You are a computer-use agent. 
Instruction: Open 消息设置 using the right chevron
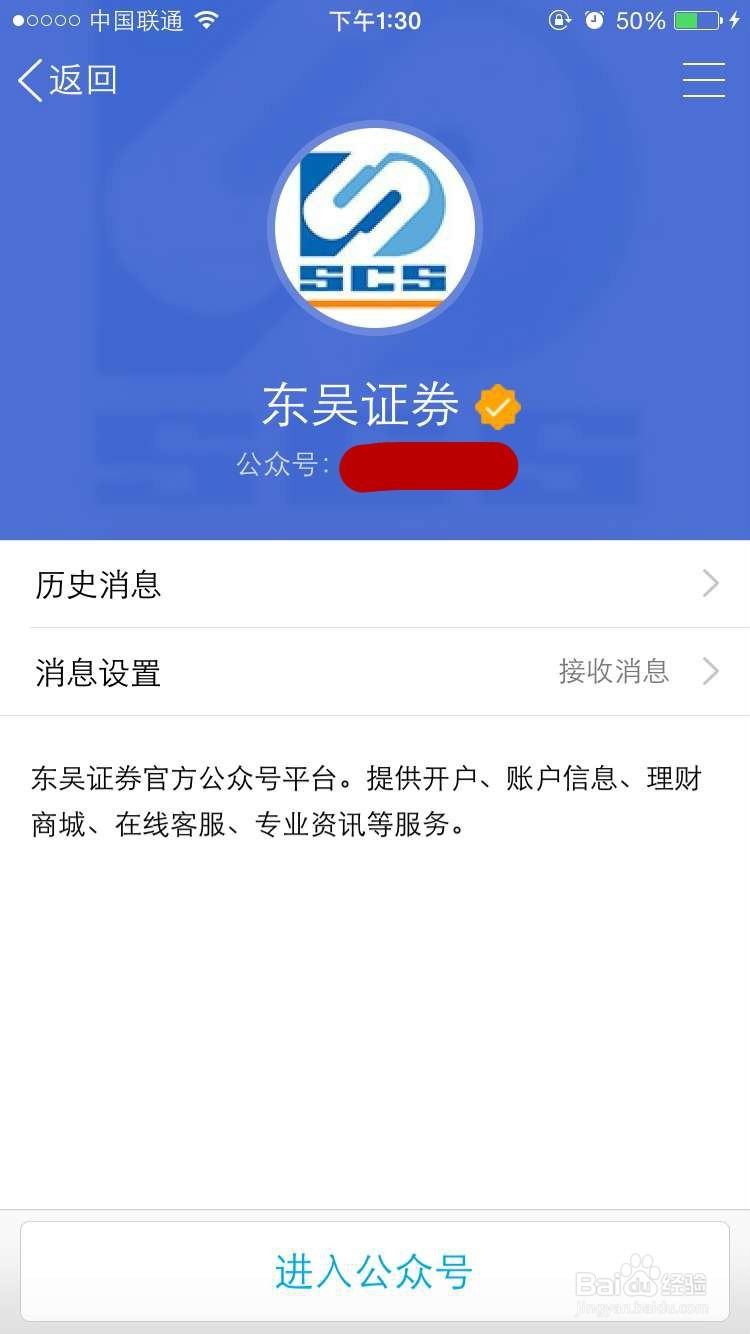pos(710,671)
